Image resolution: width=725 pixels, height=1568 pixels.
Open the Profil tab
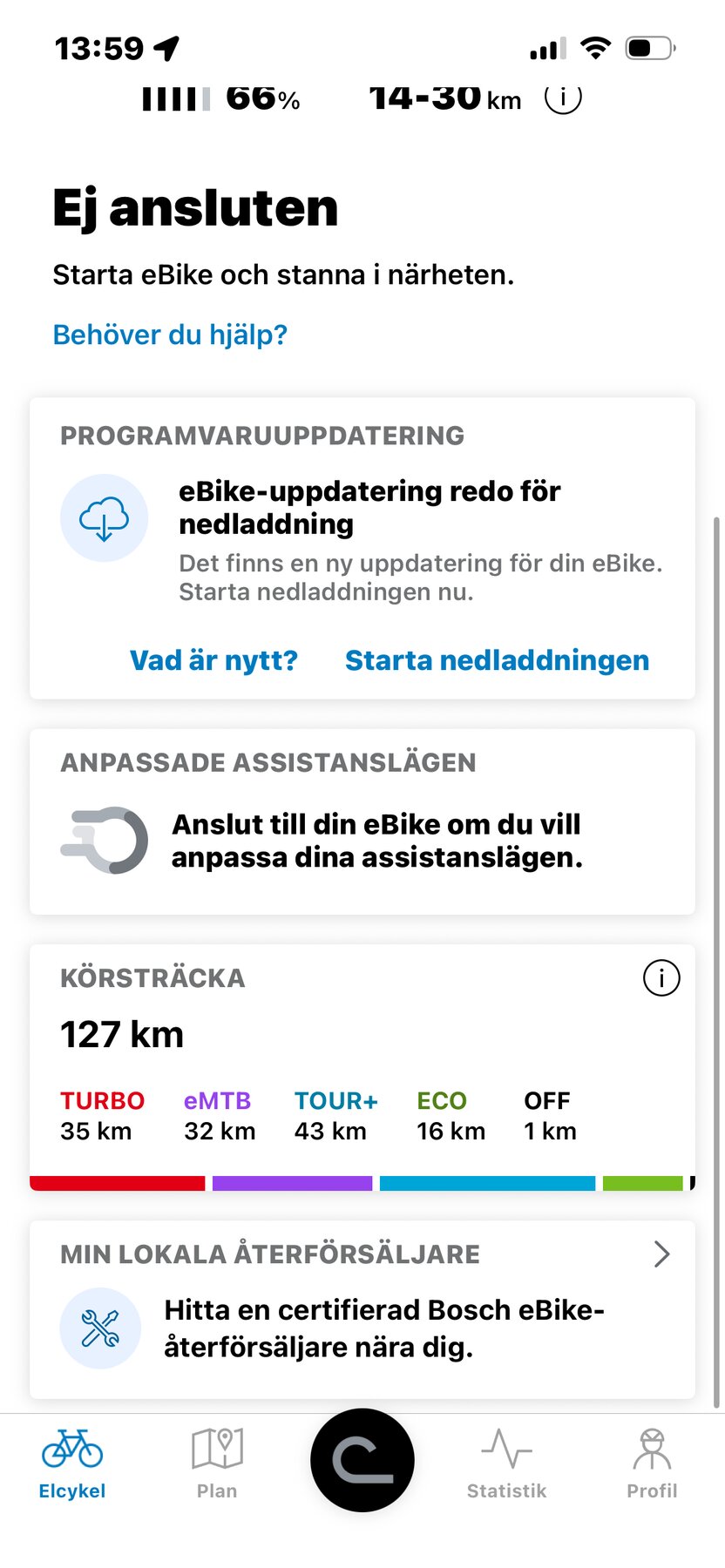tap(652, 1464)
